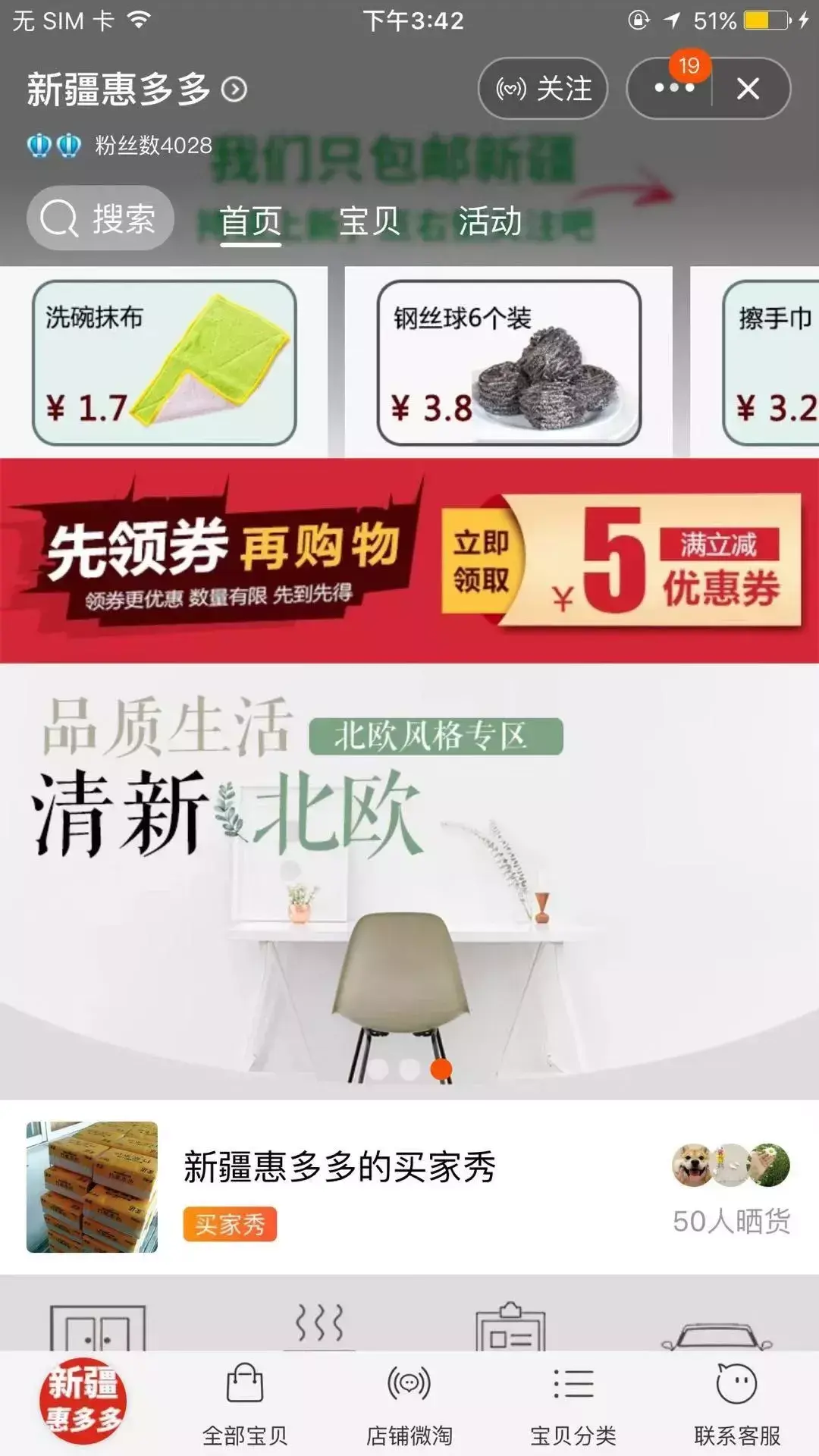Claim the ¥5 coupon via 立即领取

pos(481,561)
